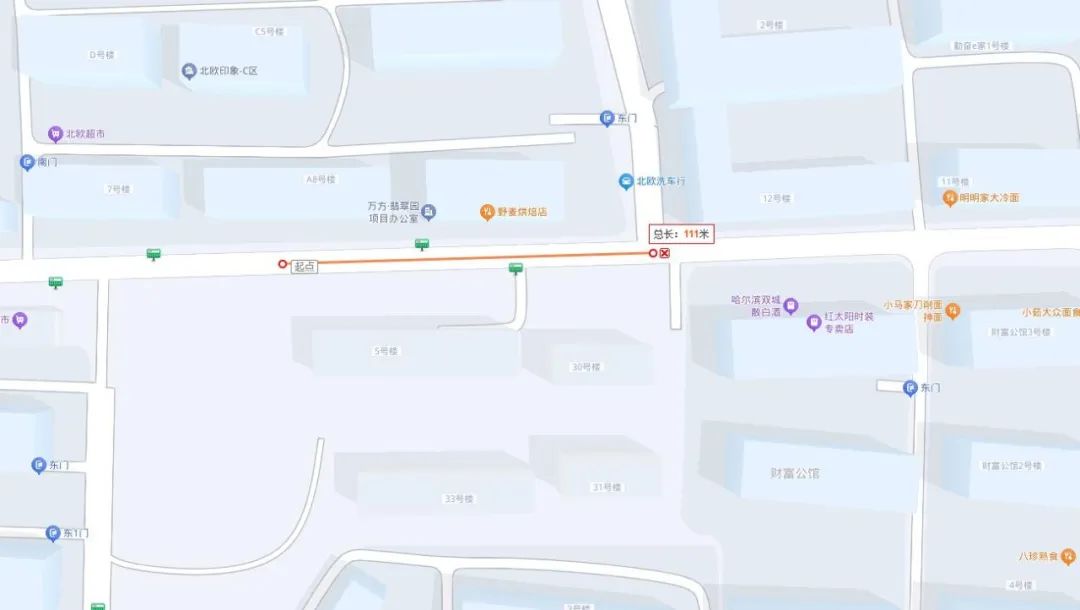Tap the bus stop beside 万方·翡翠园项目办公室

pos(422,244)
